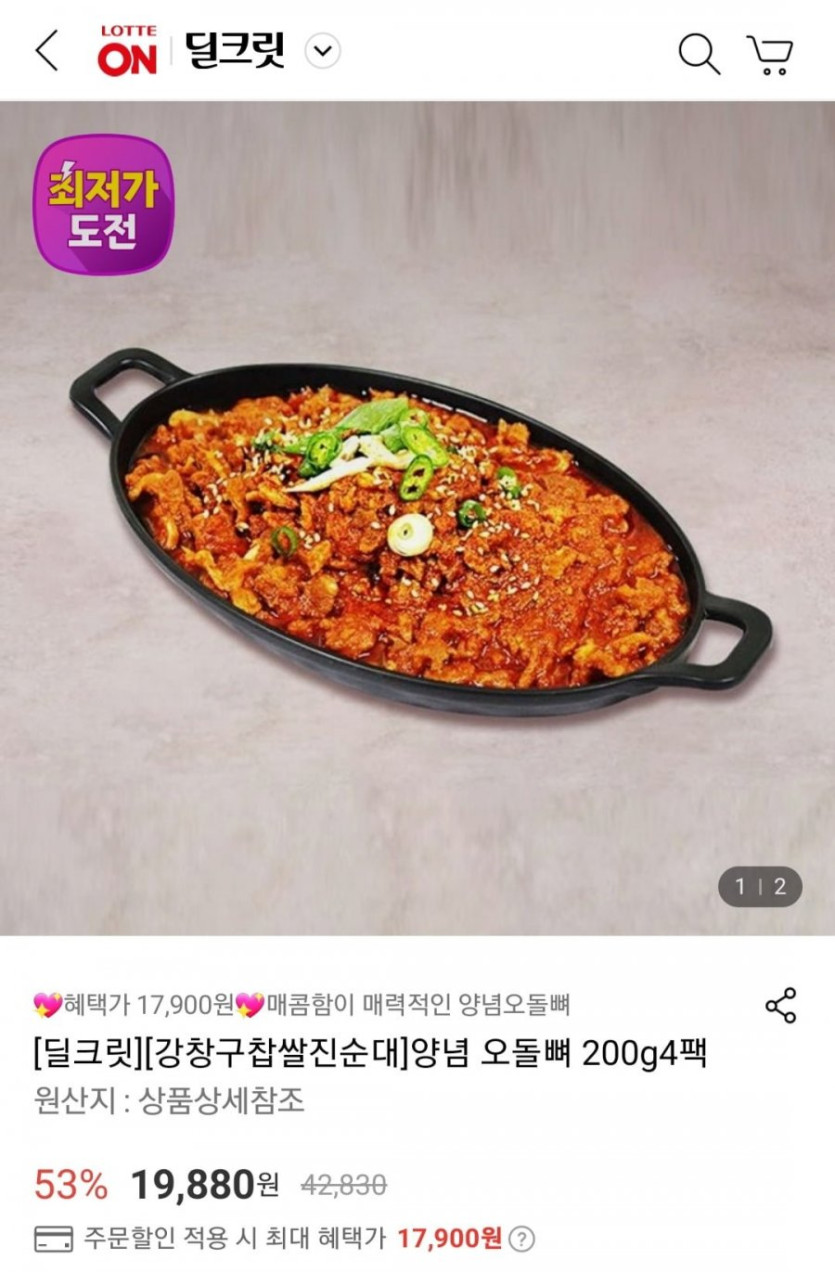Image resolution: width=835 pixels, height=1272 pixels.
Task: Go back to the previous page
Action: [x=47, y=51]
